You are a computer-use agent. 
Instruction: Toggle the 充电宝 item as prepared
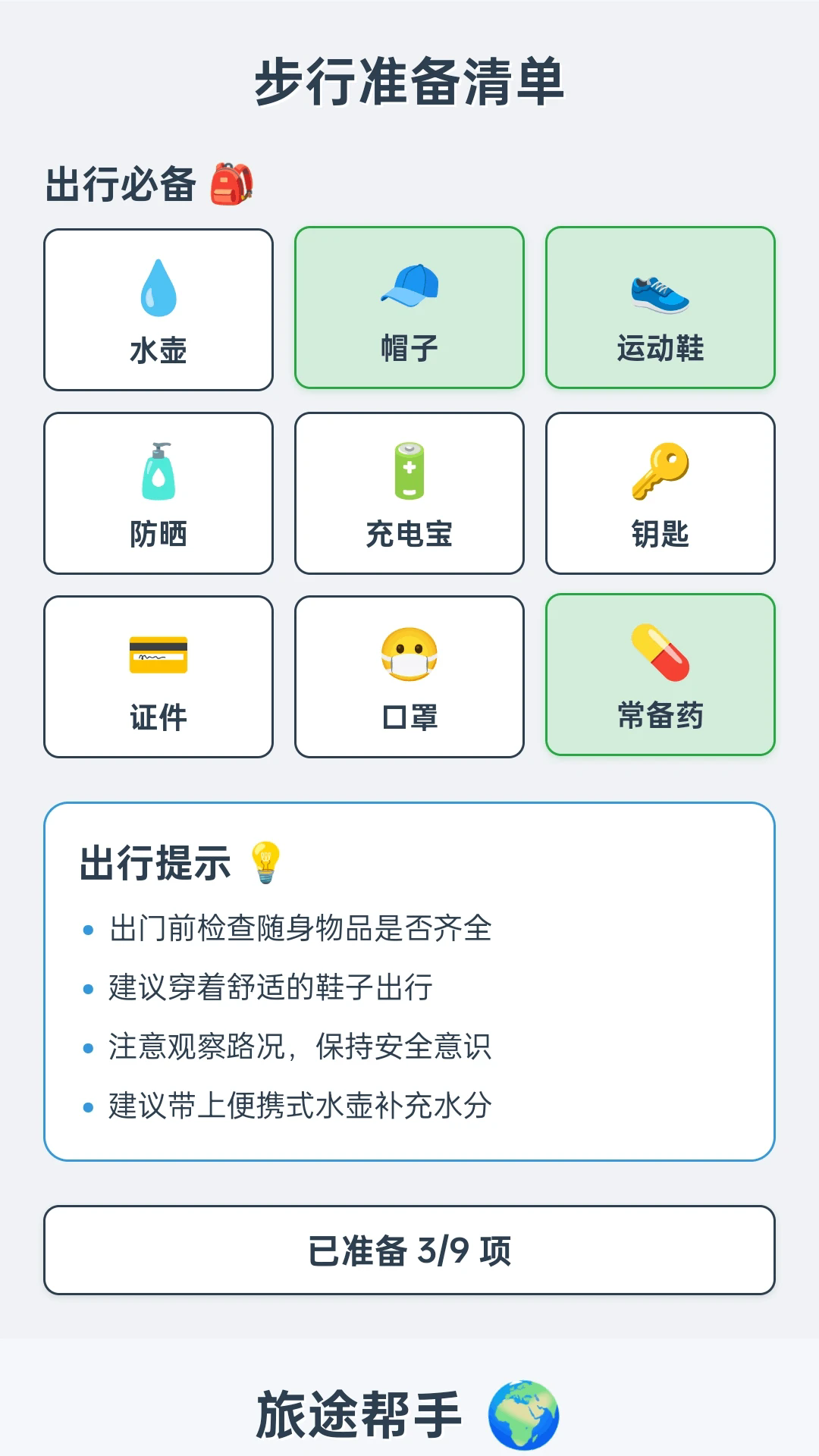point(409,493)
